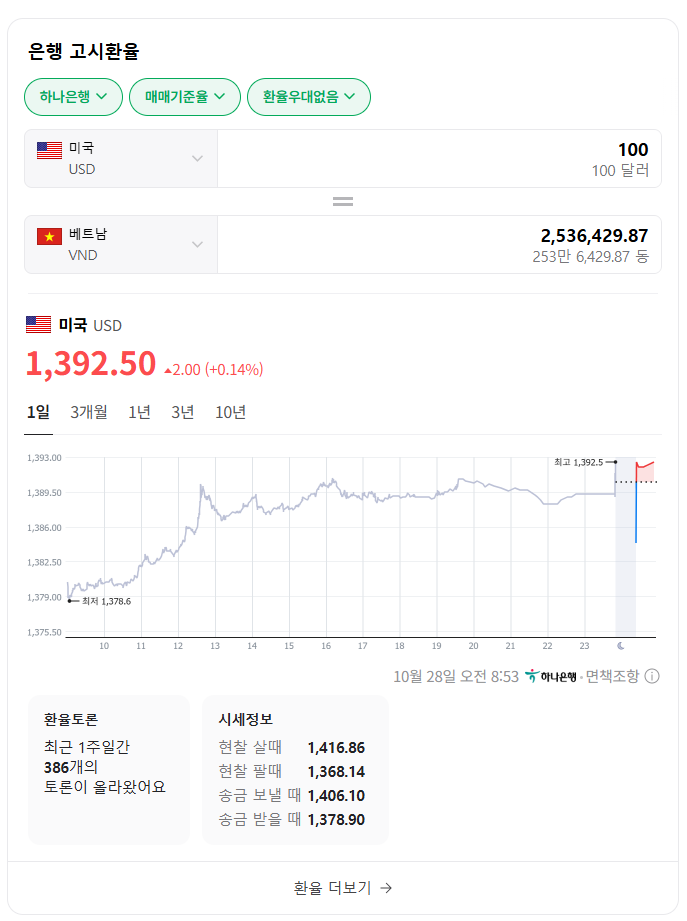Screen dimensions: 687x921
Task: Change the 미국 USD source currency
Action: (120, 158)
